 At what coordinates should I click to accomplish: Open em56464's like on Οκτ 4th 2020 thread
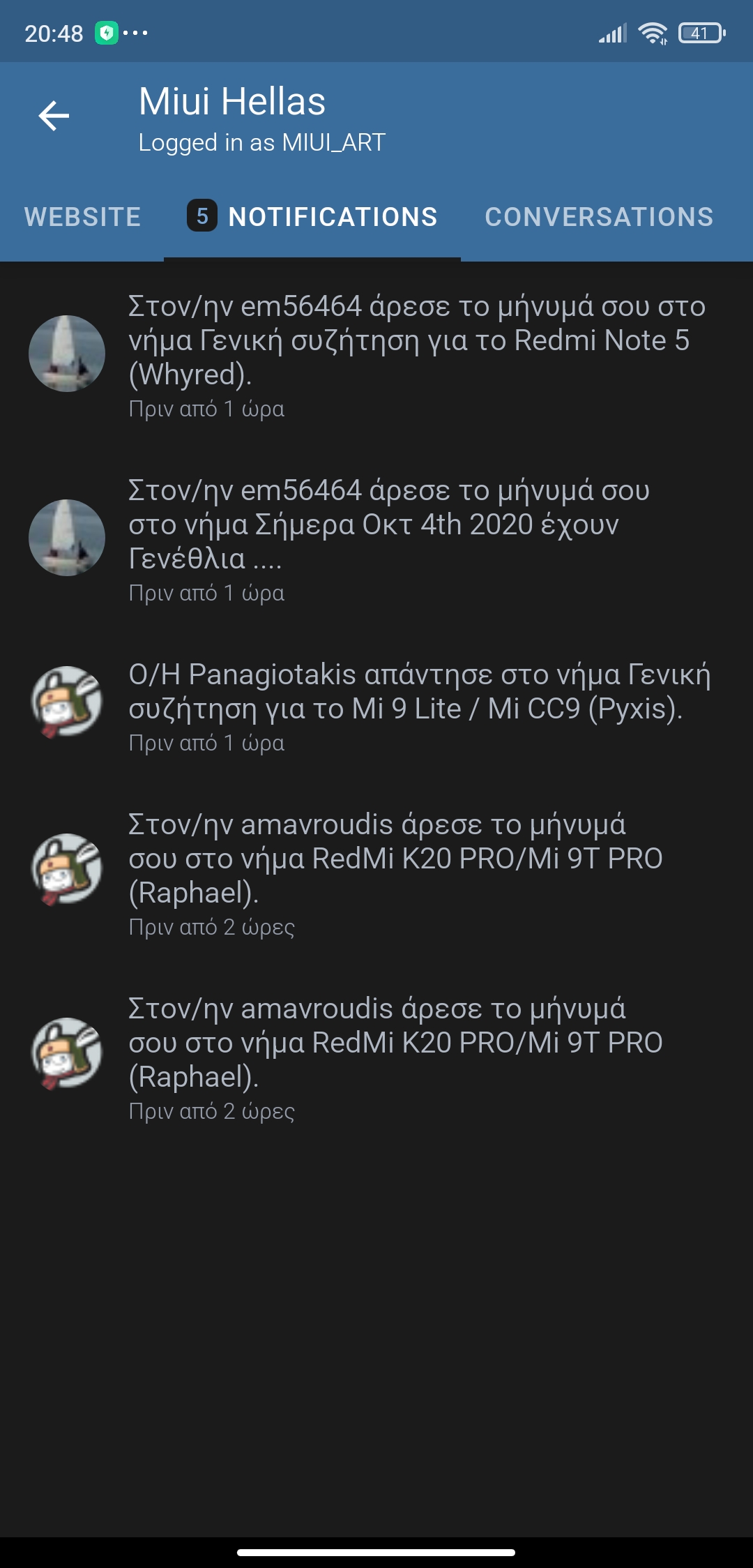click(x=376, y=540)
